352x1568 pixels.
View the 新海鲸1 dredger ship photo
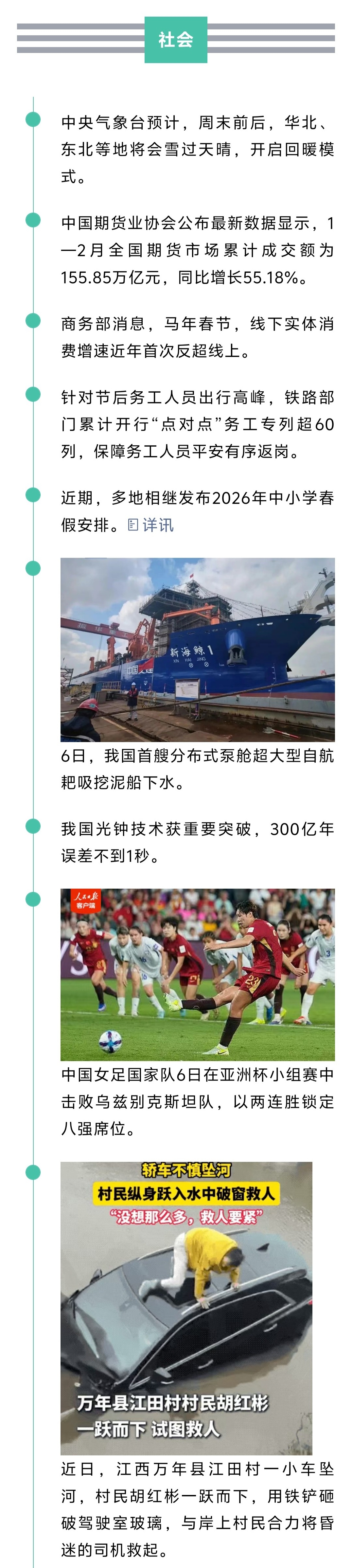(197, 650)
